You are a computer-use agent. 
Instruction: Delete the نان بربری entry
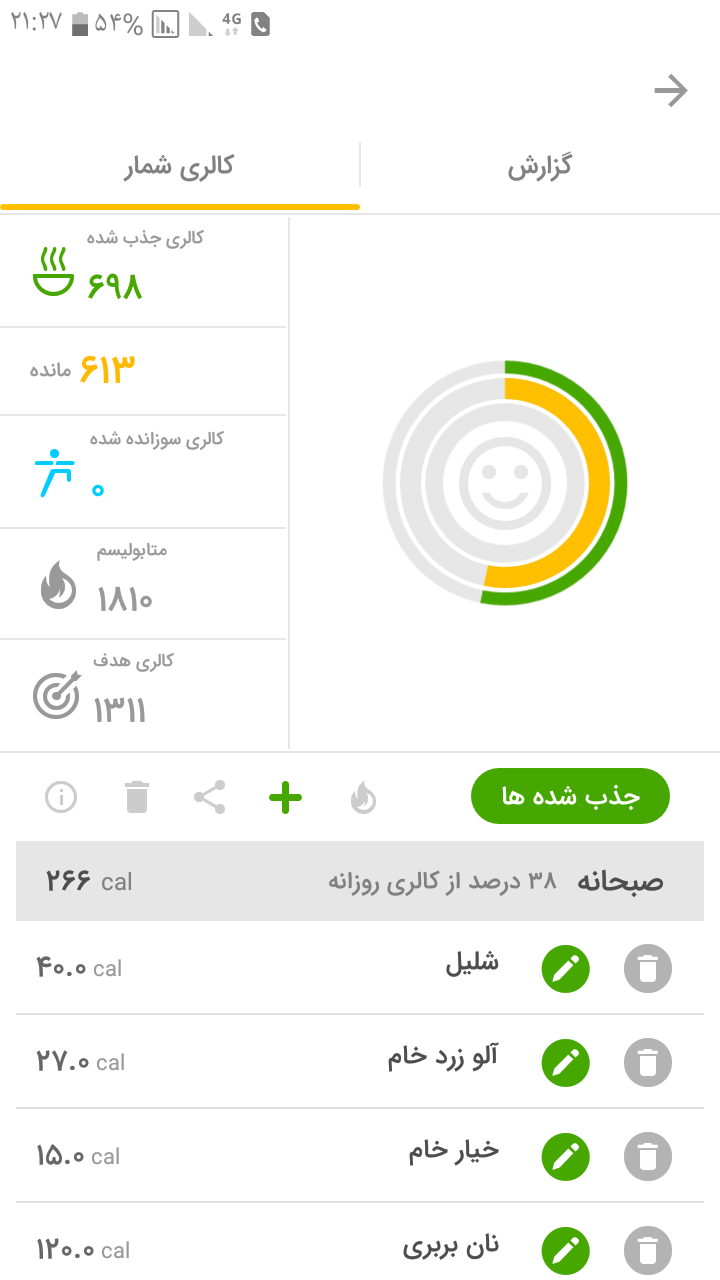pyautogui.click(x=648, y=1250)
